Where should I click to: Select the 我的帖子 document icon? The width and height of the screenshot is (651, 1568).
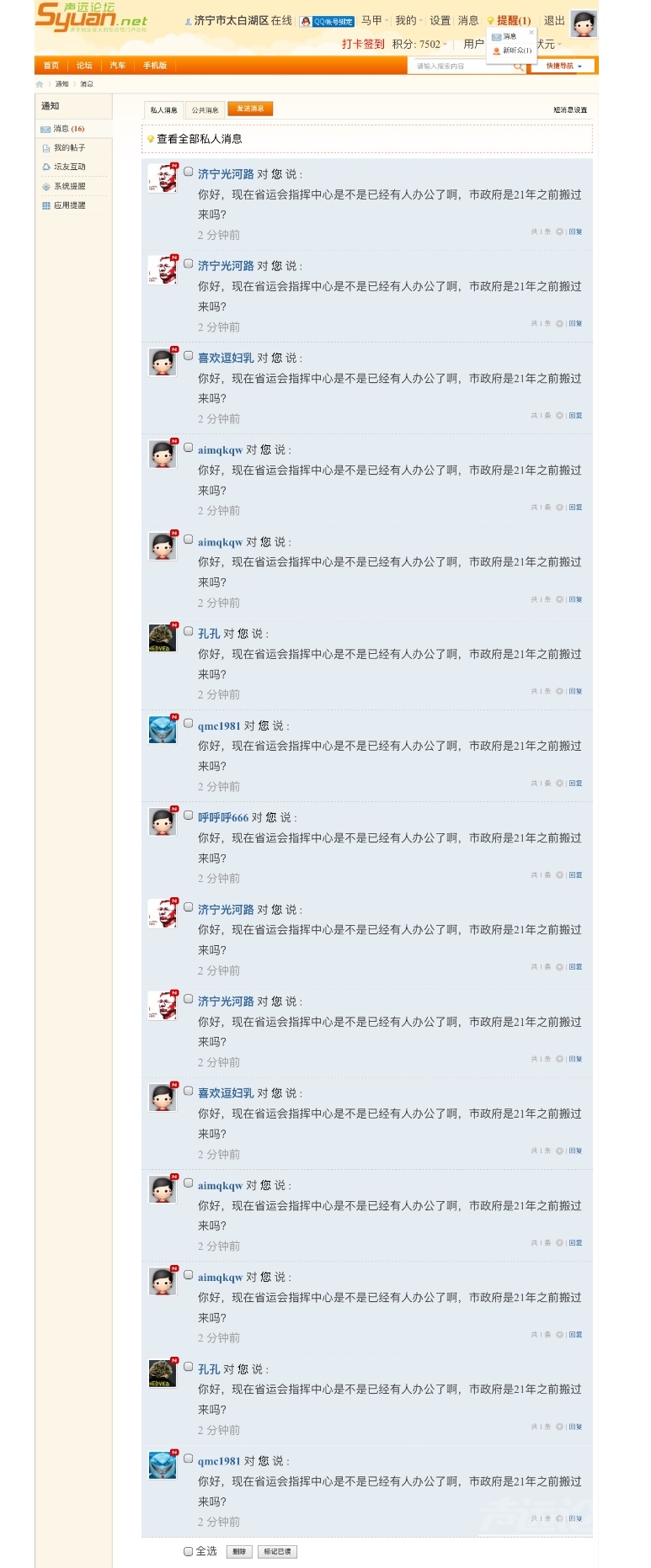(45, 147)
